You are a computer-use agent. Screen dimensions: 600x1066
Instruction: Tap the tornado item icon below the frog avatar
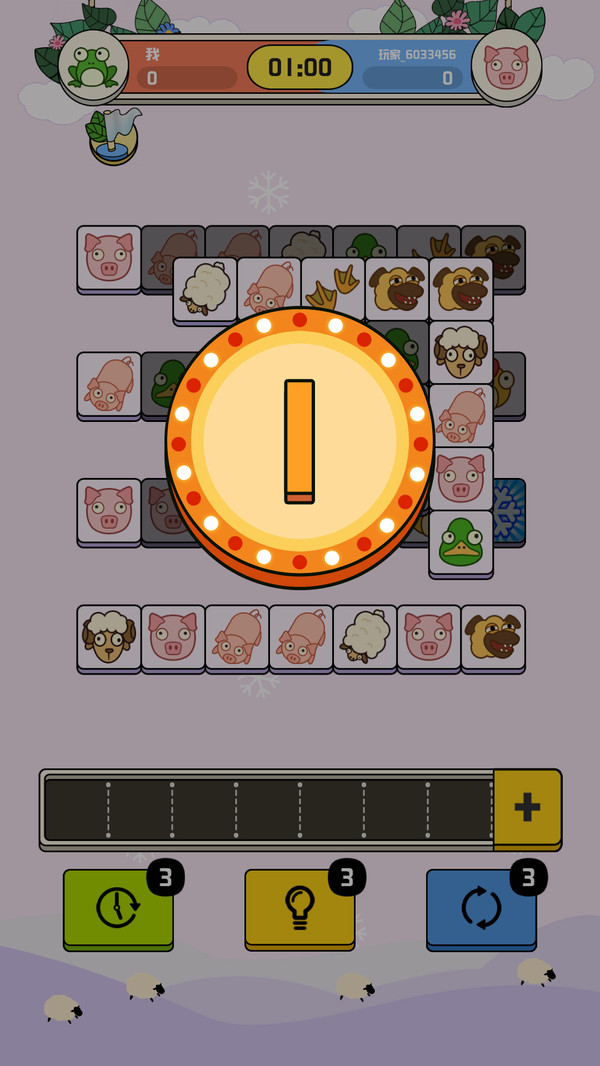tap(114, 136)
